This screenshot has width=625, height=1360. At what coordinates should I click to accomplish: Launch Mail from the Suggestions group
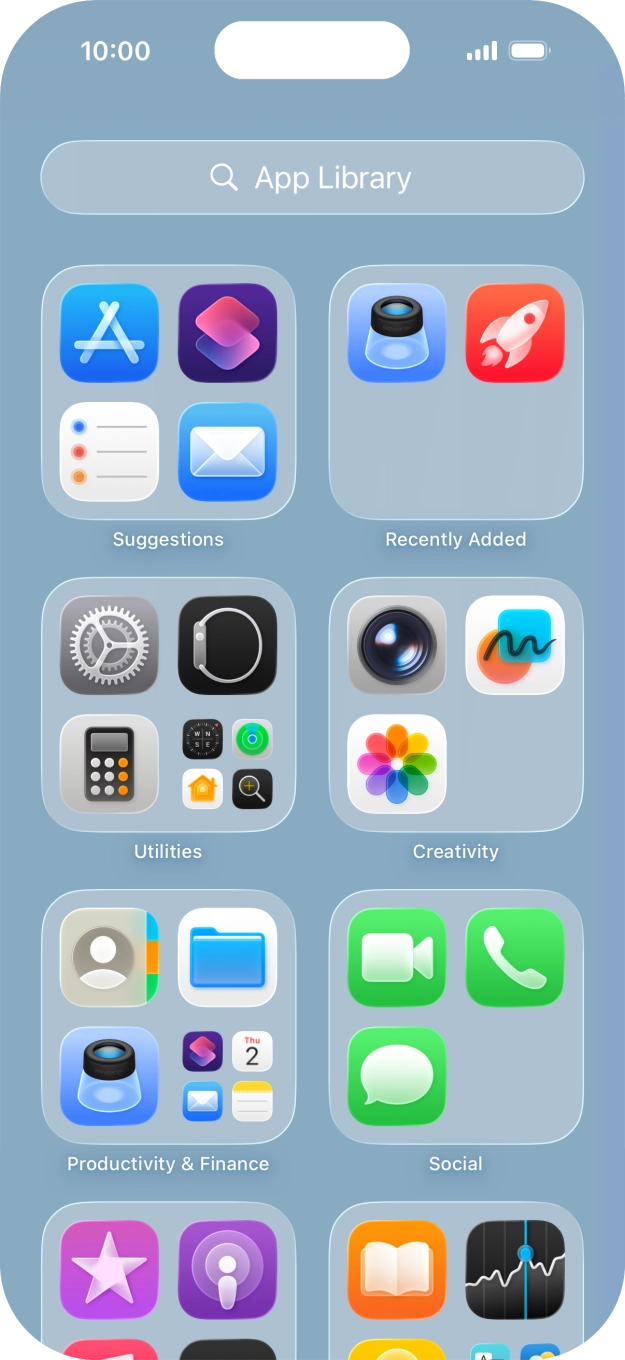[x=228, y=452]
